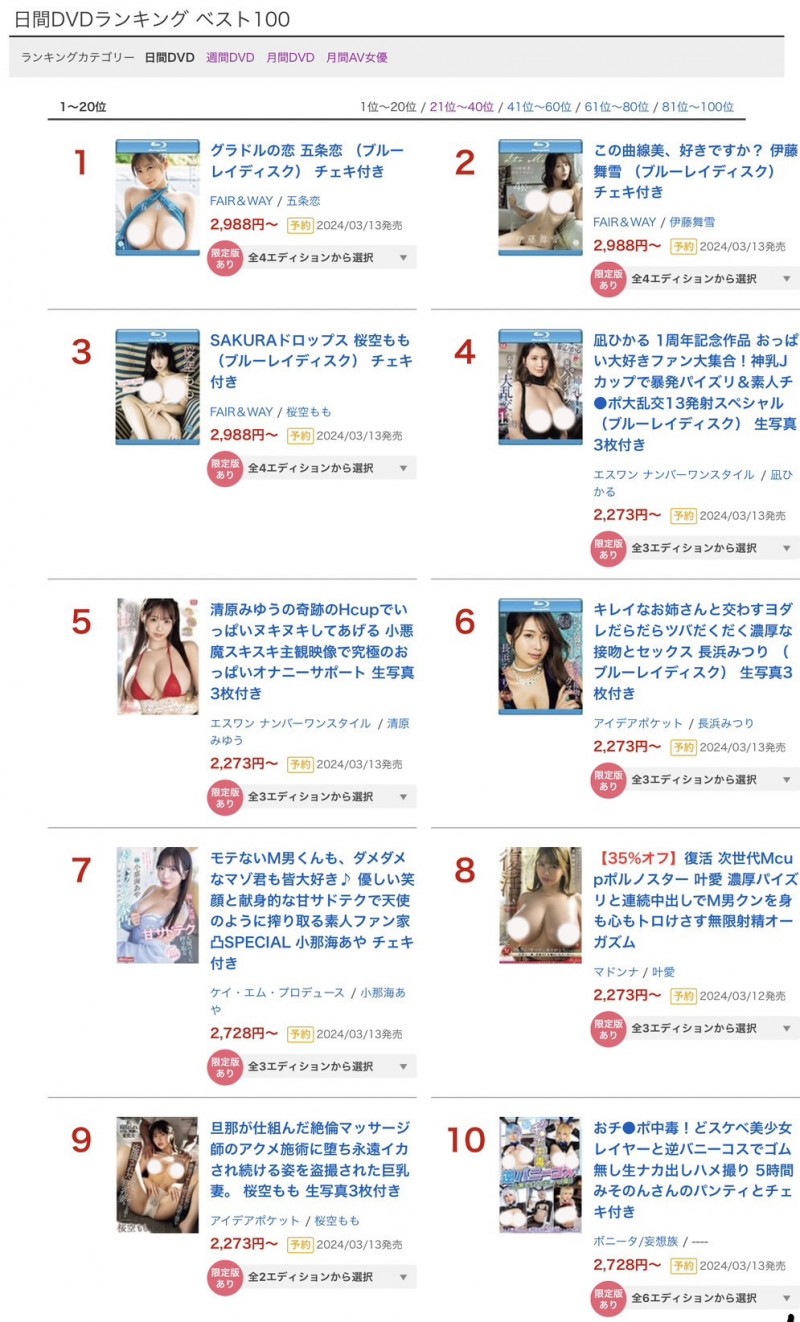Switch to the 月間DVD ranking category
Screen dimensions: 800x1322
point(290,58)
